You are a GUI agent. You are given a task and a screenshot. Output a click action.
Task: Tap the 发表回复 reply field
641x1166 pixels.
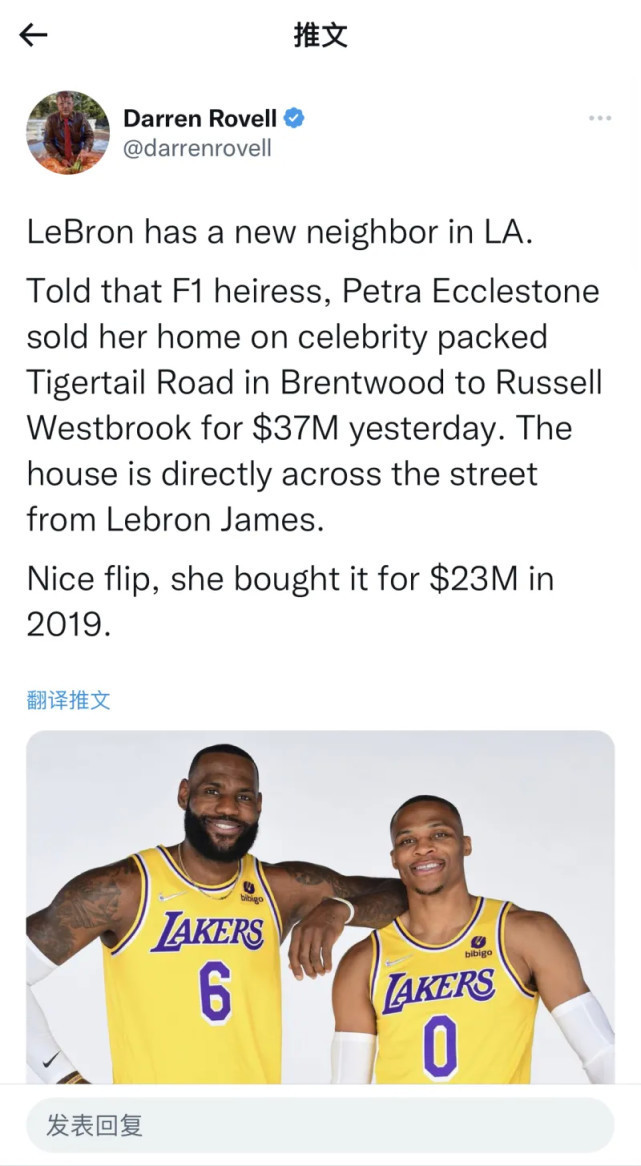320,1125
